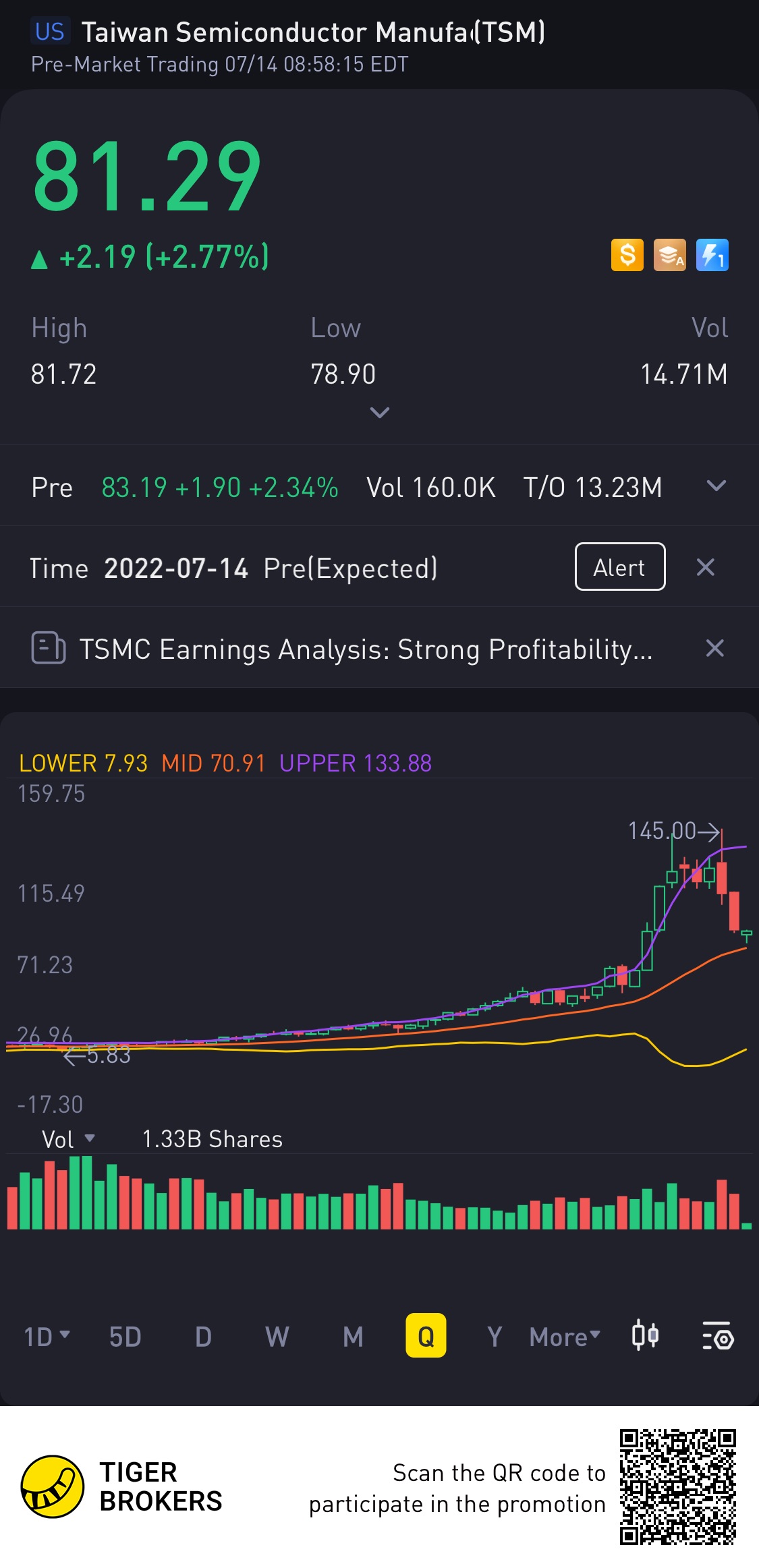Switch chart to 5D view
The width and height of the screenshot is (759, 1568).
125,1336
